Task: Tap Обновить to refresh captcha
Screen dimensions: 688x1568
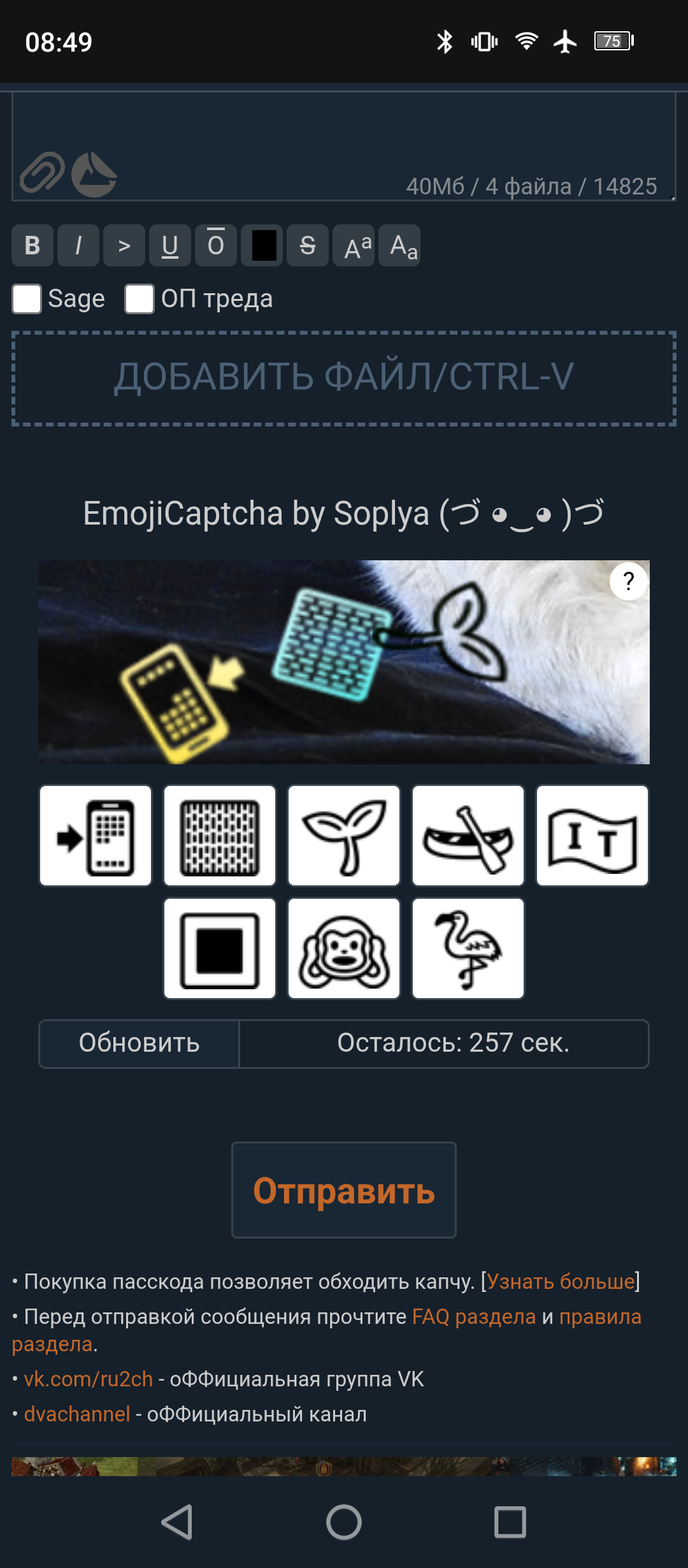Action: (139, 1043)
